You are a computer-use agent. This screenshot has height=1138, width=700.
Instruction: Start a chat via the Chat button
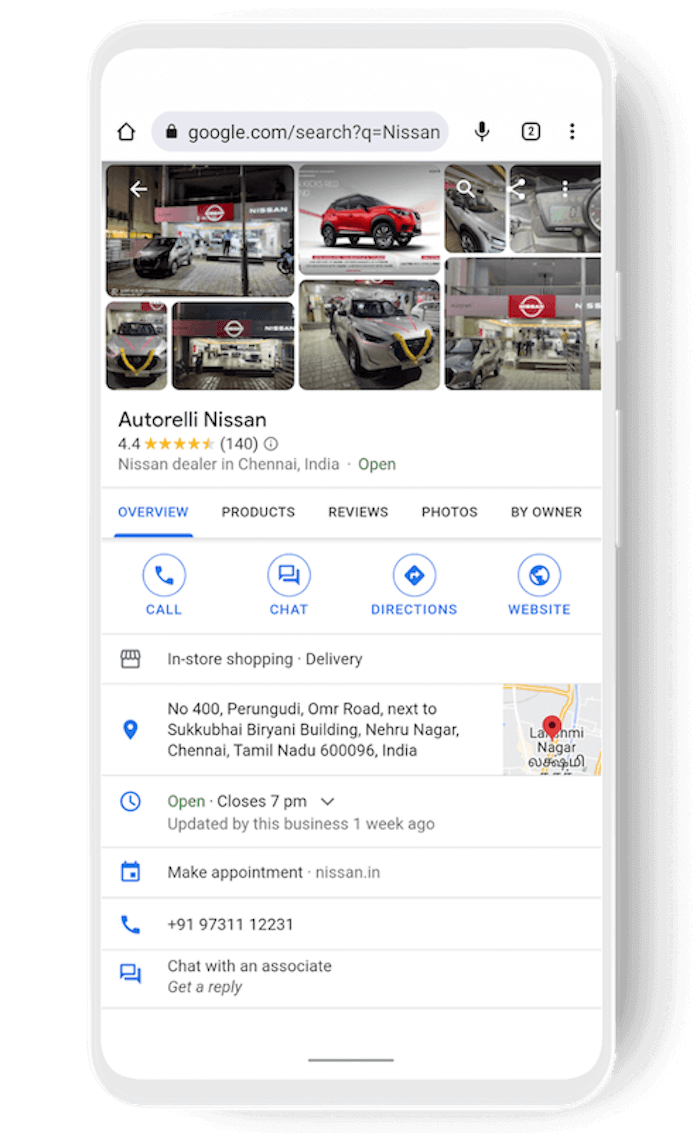[289, 587]
